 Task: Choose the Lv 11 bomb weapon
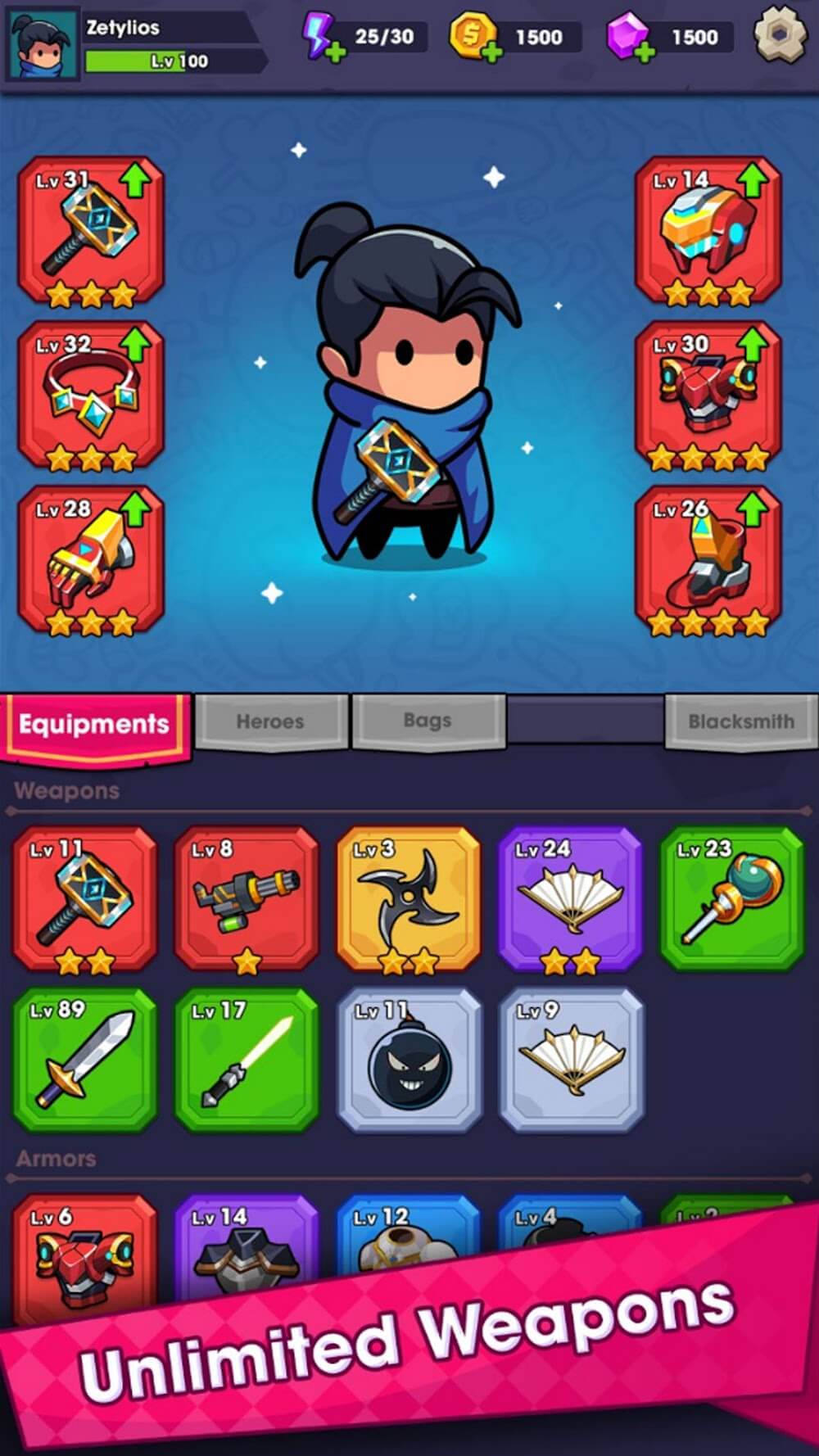(x=409, y=1060)
